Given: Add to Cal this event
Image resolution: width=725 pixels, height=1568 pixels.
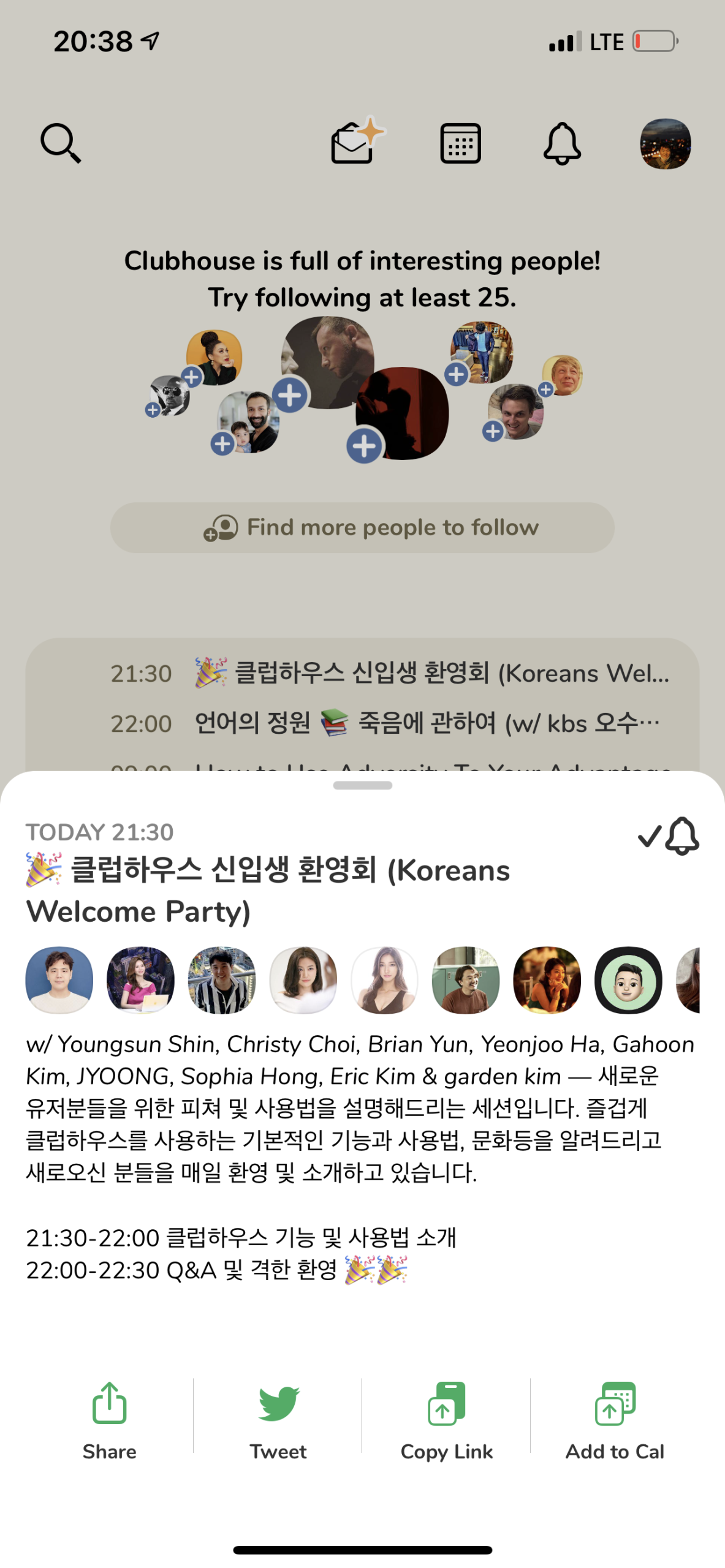Looking at the screenshot, I should [615, 1418].
